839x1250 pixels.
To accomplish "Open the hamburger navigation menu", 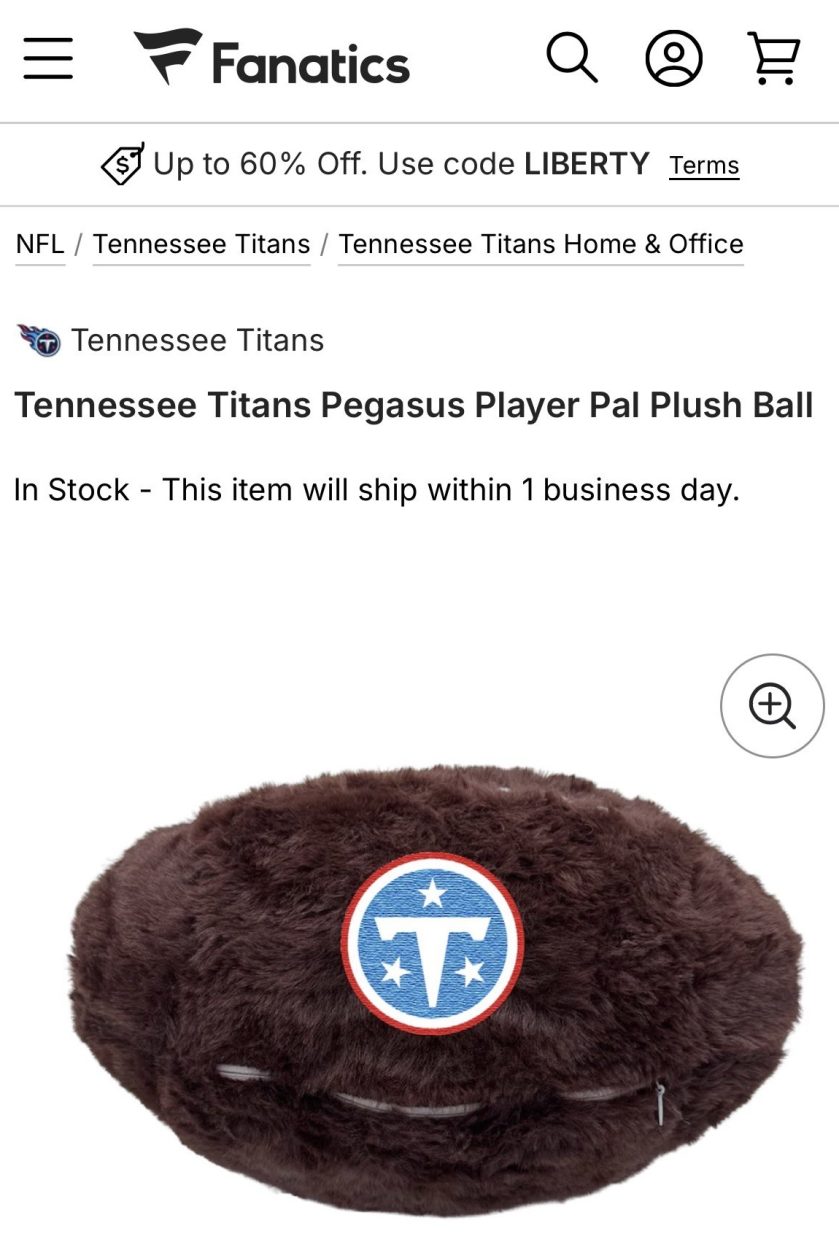I will pyautogui.click(x=48, y=59).
